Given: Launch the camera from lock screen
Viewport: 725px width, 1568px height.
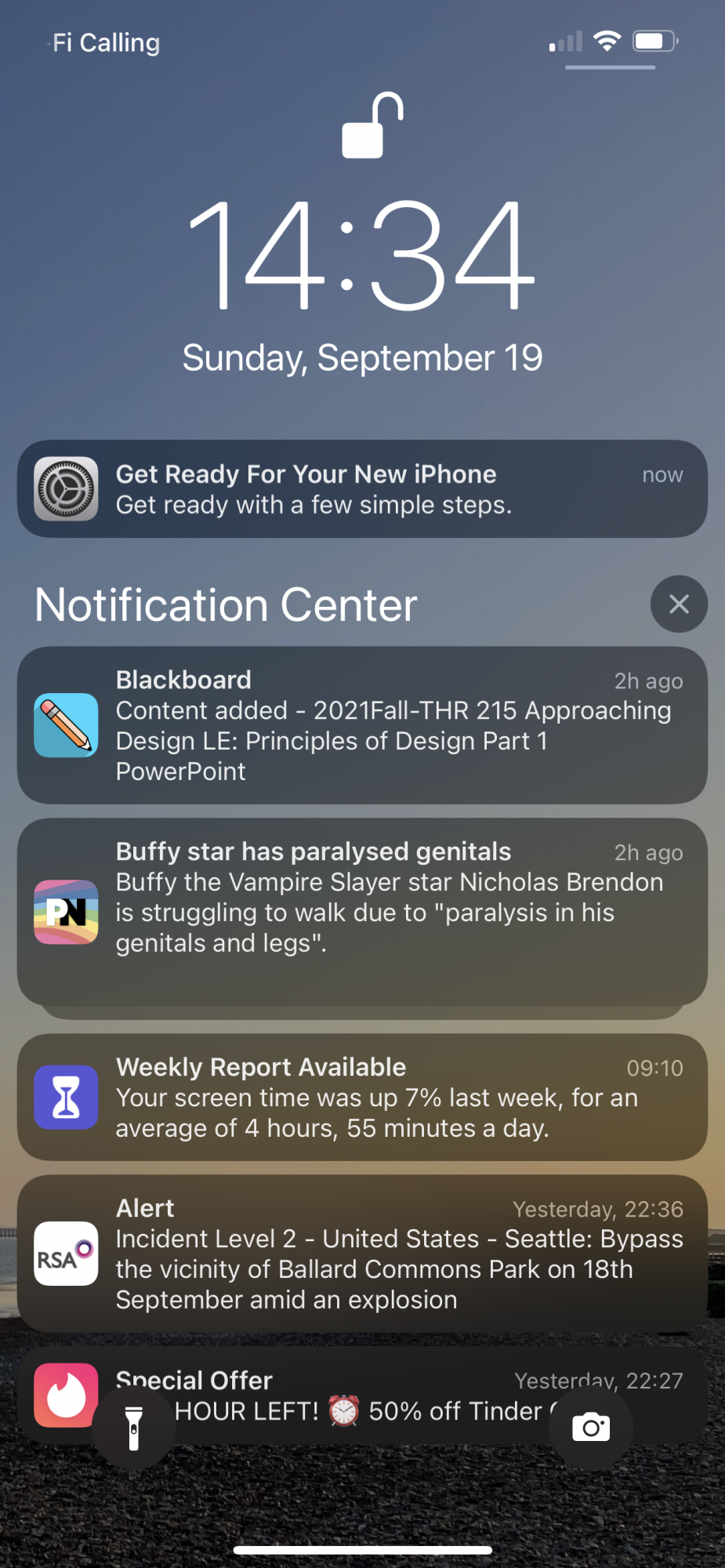Looking at the screenshot, I should pos(591,1427).
